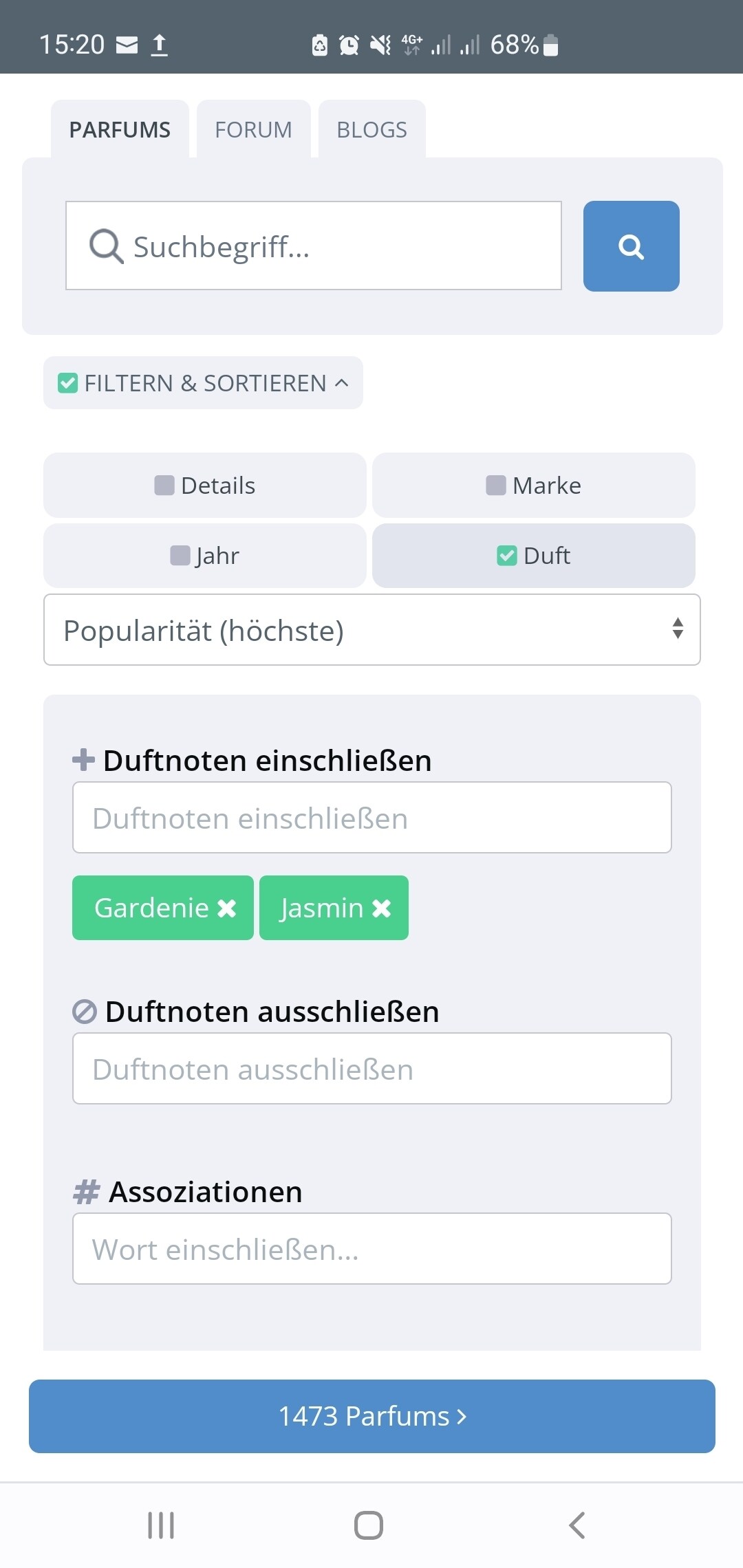Show the 1473 Parfums results
Viewport: 743px width, 1568px height.
coord(371,1416)
